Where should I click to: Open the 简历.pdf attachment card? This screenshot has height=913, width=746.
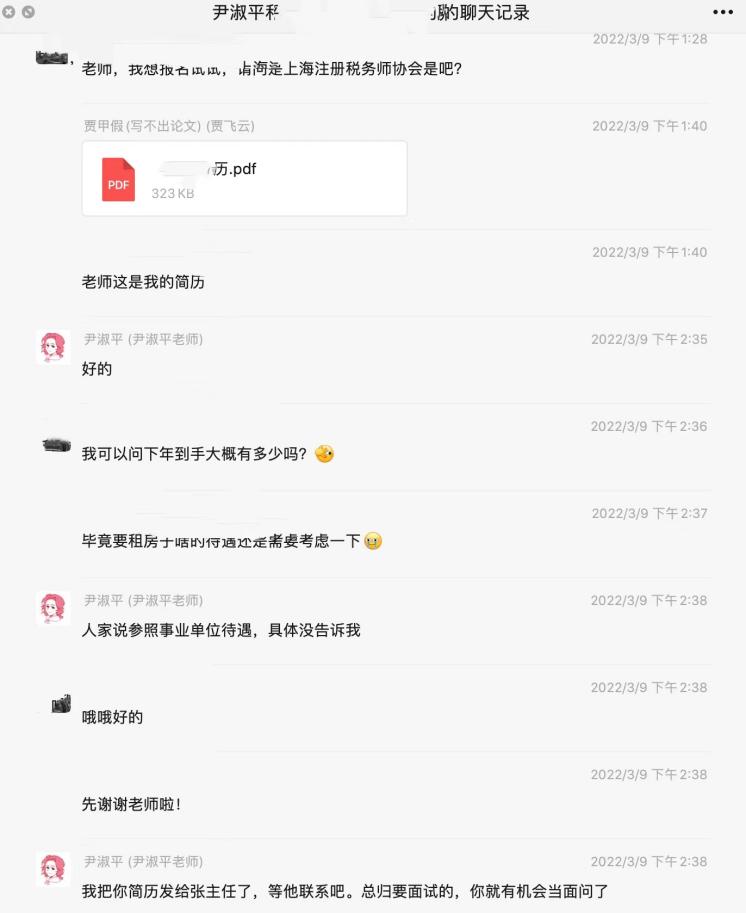(x=245, y=180)
